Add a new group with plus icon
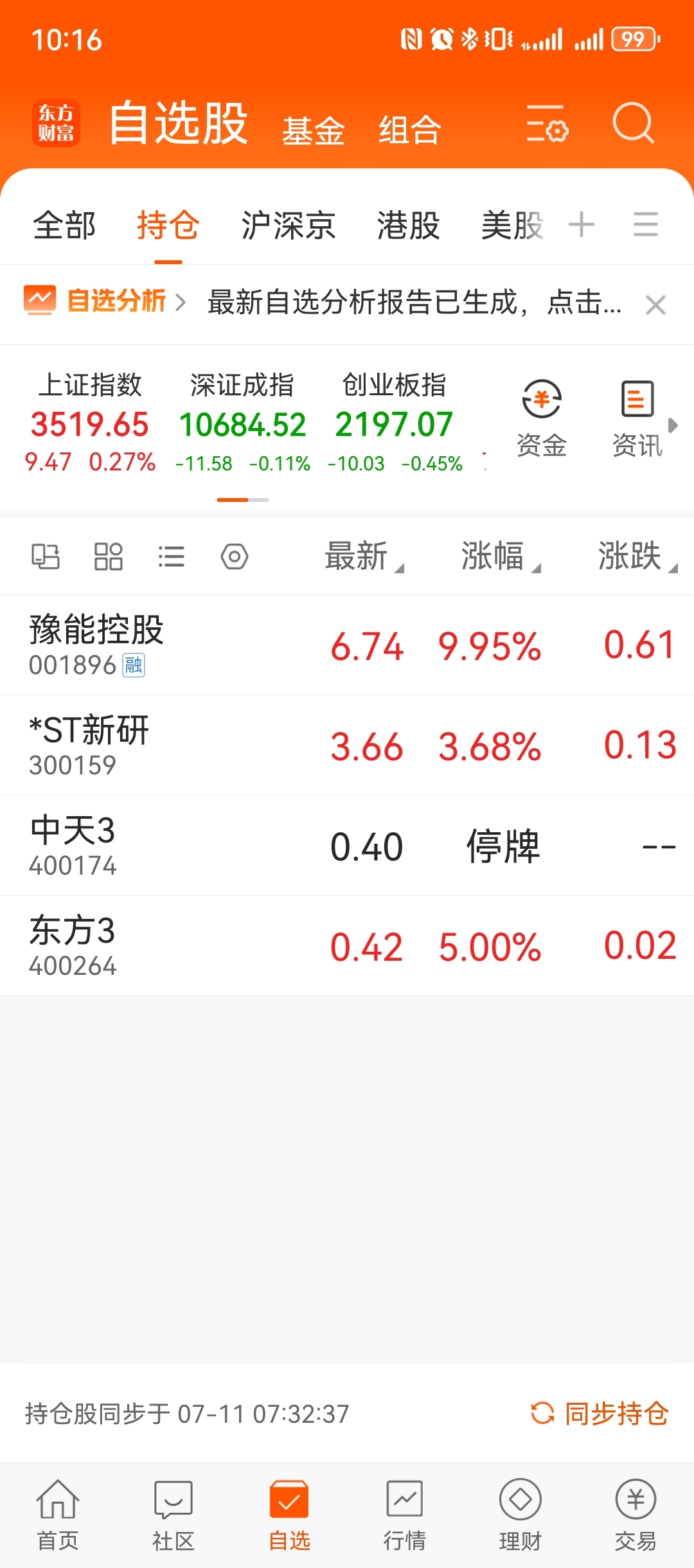 click(582, 225)
